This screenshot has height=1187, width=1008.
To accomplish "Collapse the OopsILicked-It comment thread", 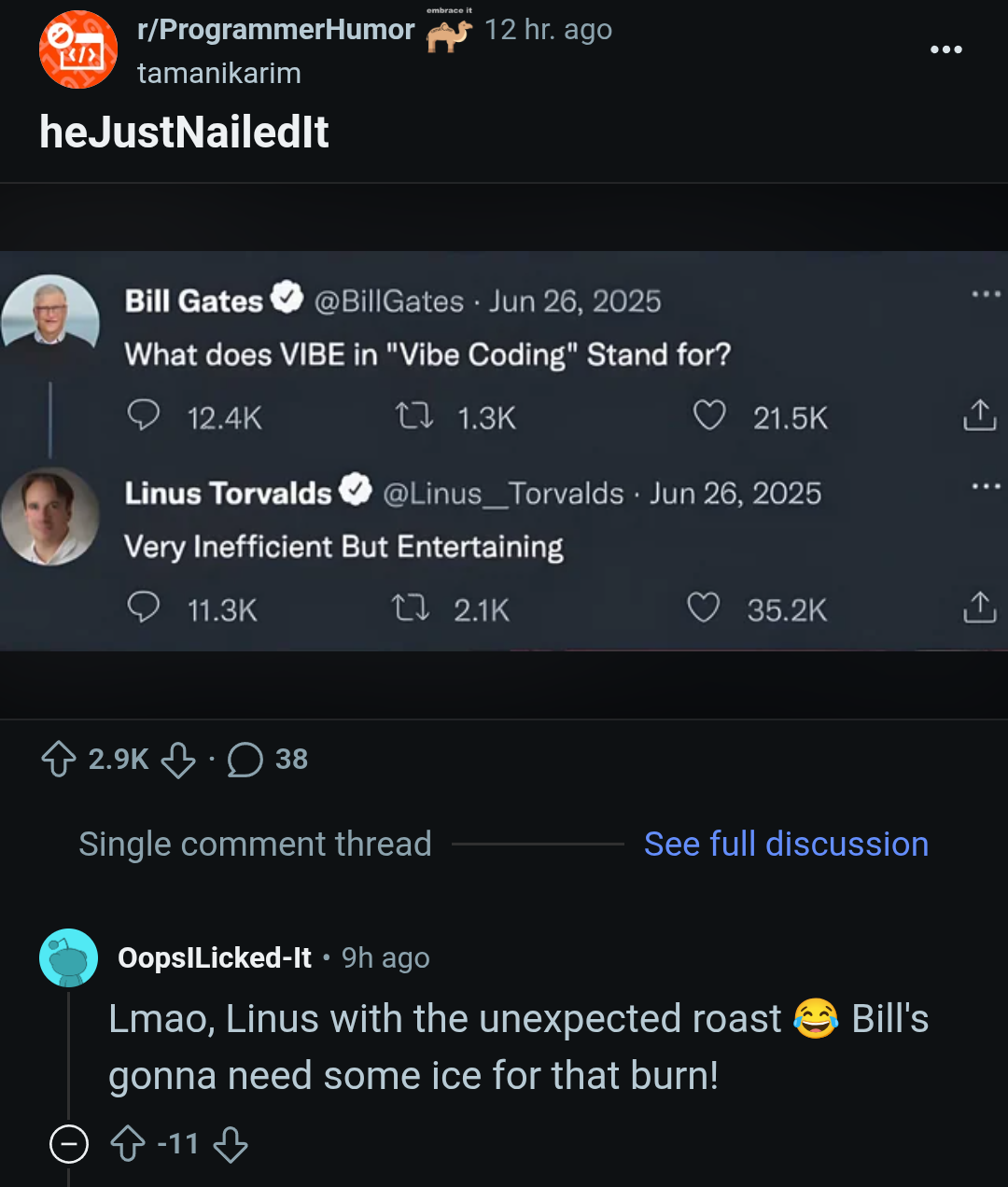I will tap(69, 1144).
